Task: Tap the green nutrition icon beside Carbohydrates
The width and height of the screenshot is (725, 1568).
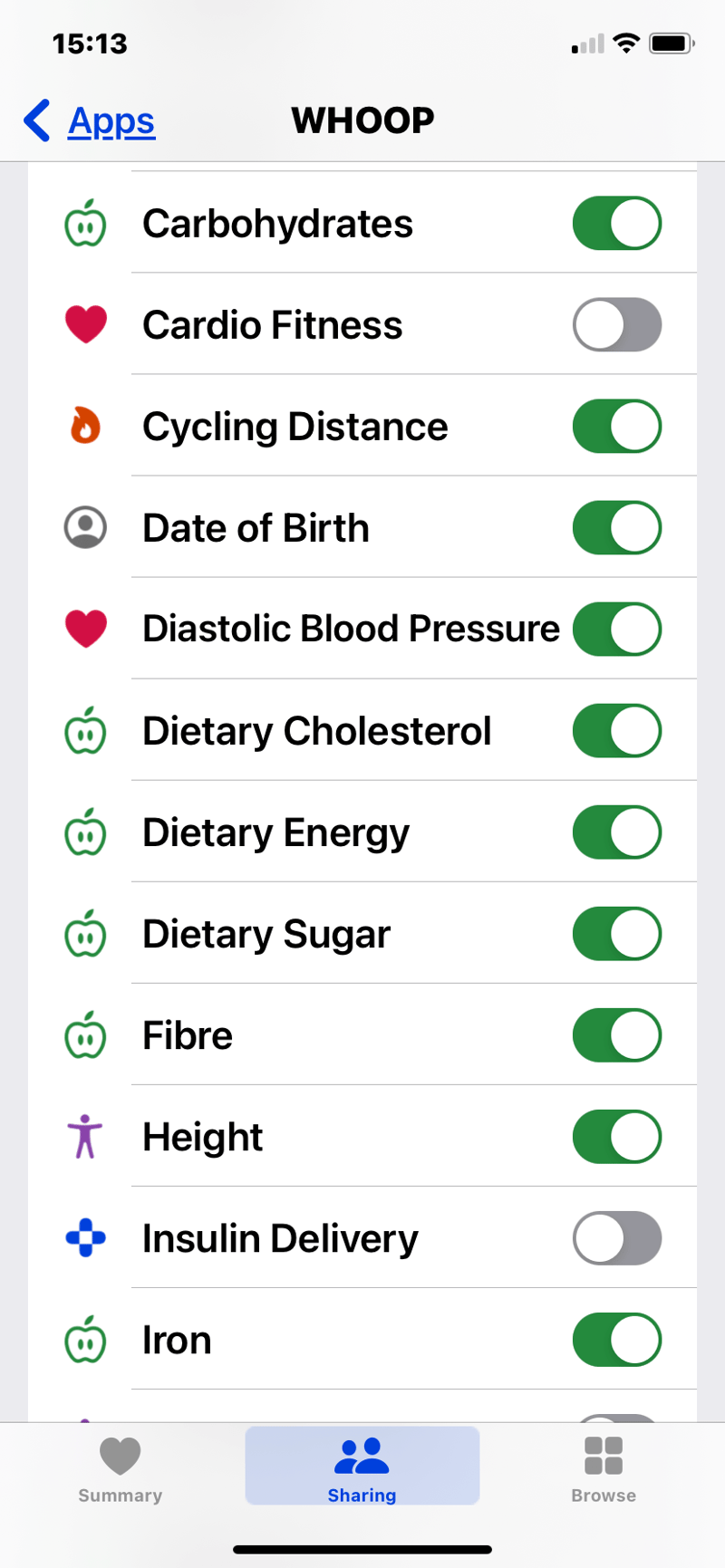Action: (84, 222)
